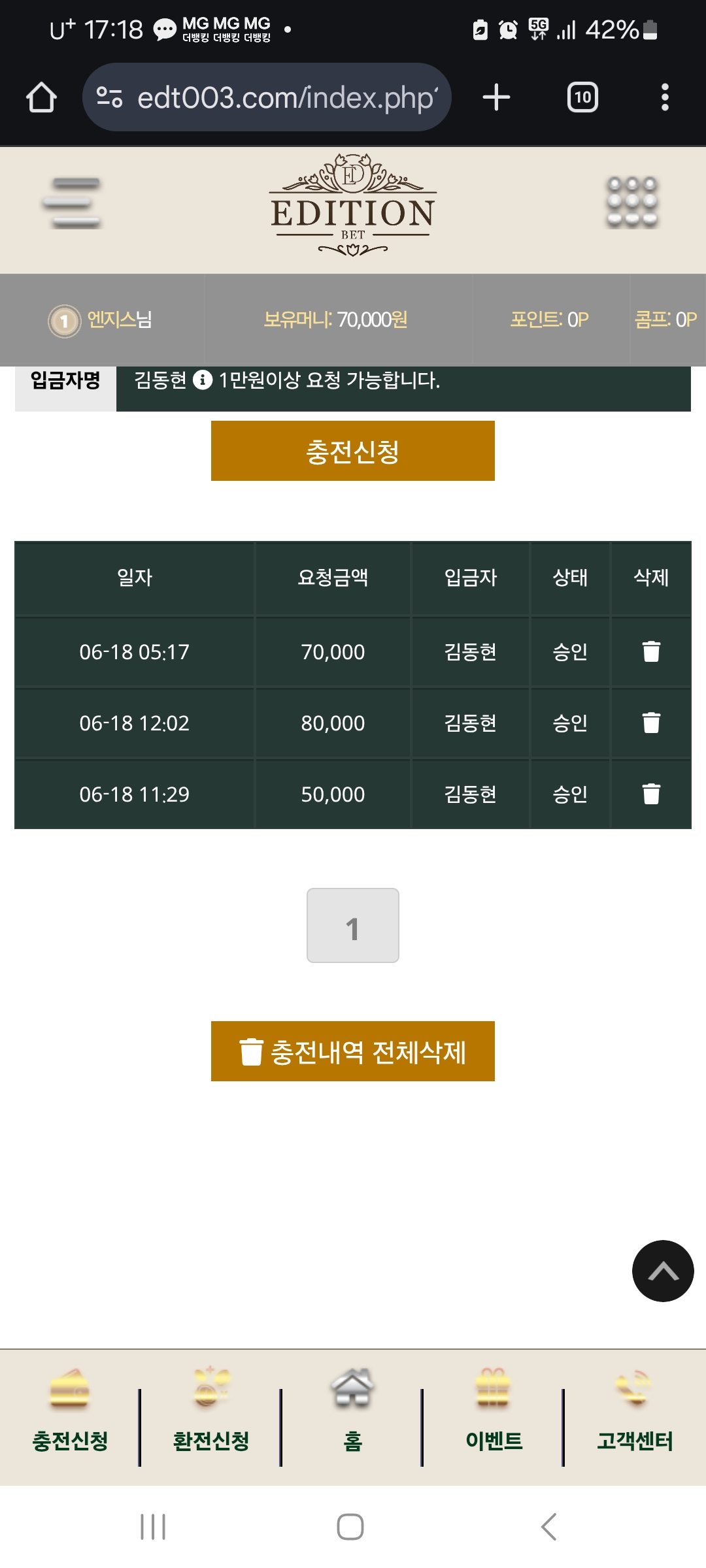Open a new browser tab
The width and height of the screenshot is (706, 1568).
coord(496,97)
